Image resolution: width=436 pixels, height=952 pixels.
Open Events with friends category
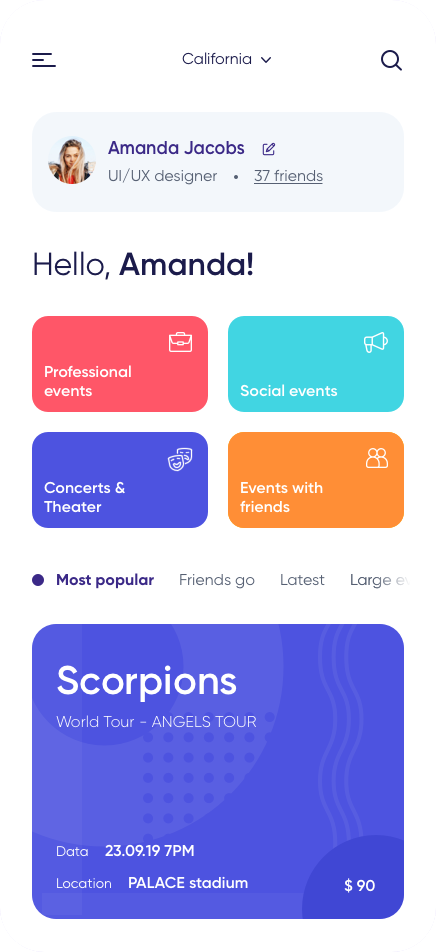pos(316,480)
